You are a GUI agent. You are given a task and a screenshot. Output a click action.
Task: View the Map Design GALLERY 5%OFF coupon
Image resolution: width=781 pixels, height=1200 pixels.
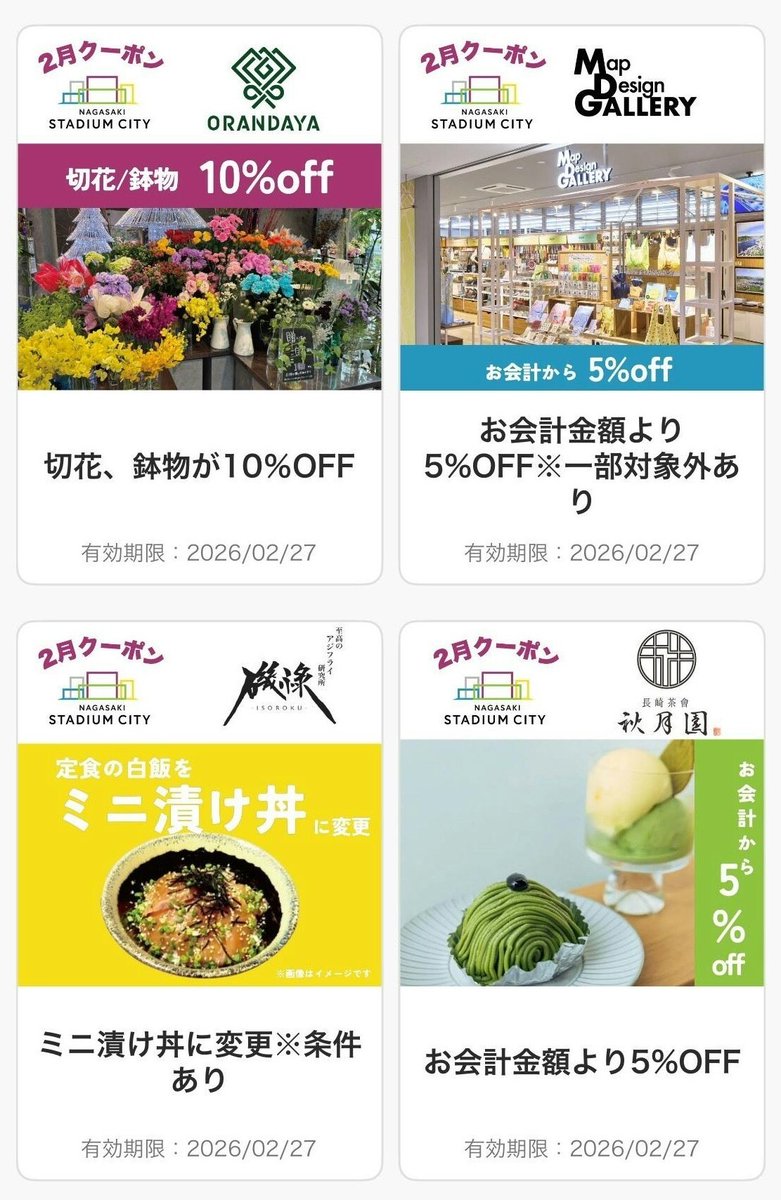coord(581,305)
